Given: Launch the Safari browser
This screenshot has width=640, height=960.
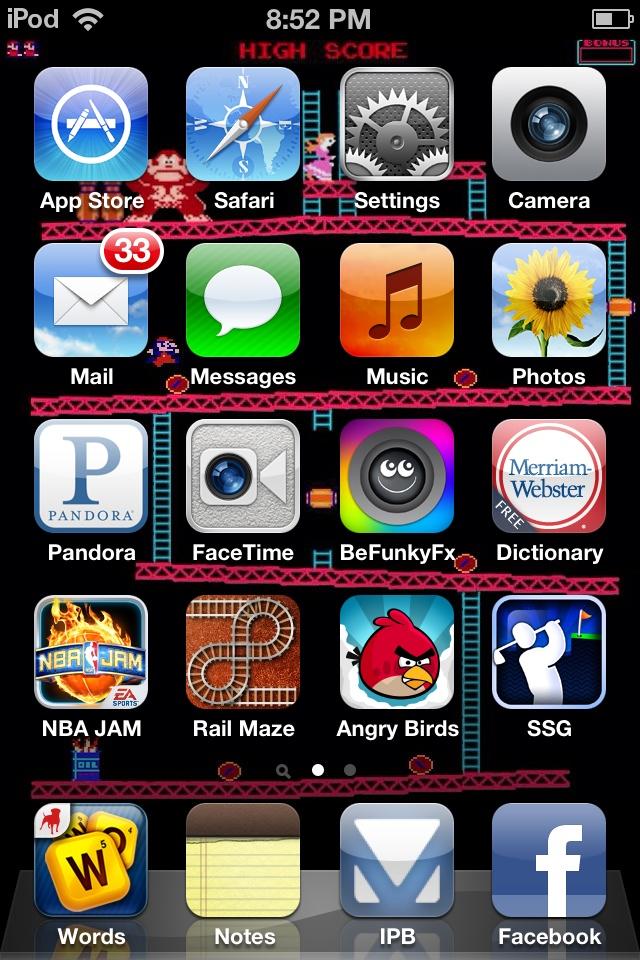Looking at the screenshot, I should (243, 125).
